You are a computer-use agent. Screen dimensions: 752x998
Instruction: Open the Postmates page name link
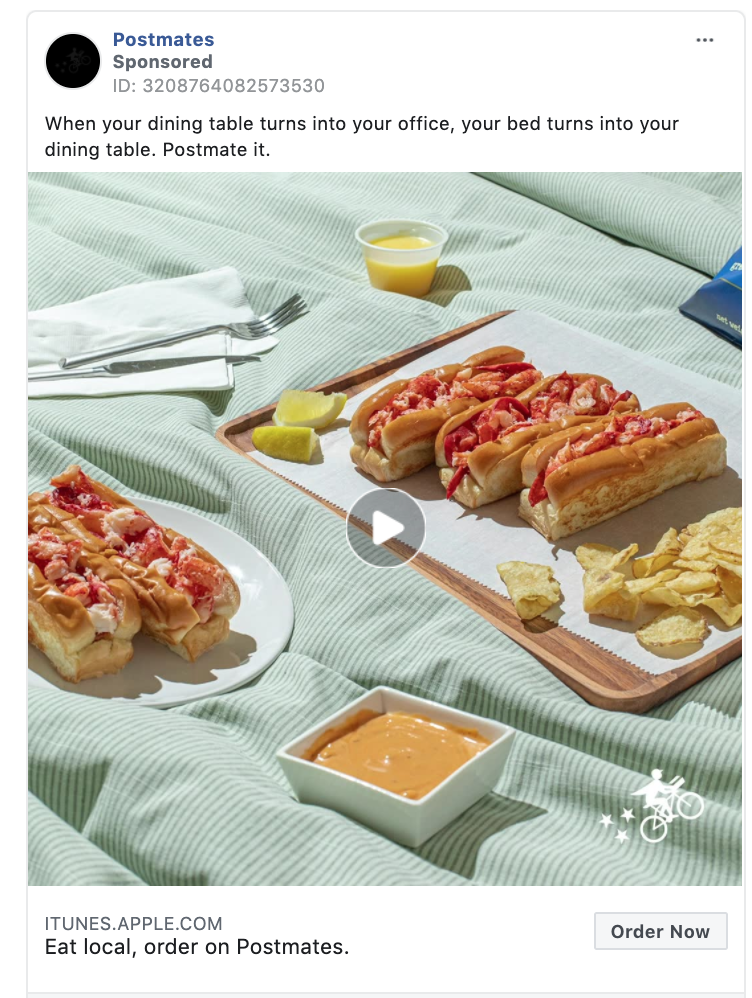(x=163, y=40)
